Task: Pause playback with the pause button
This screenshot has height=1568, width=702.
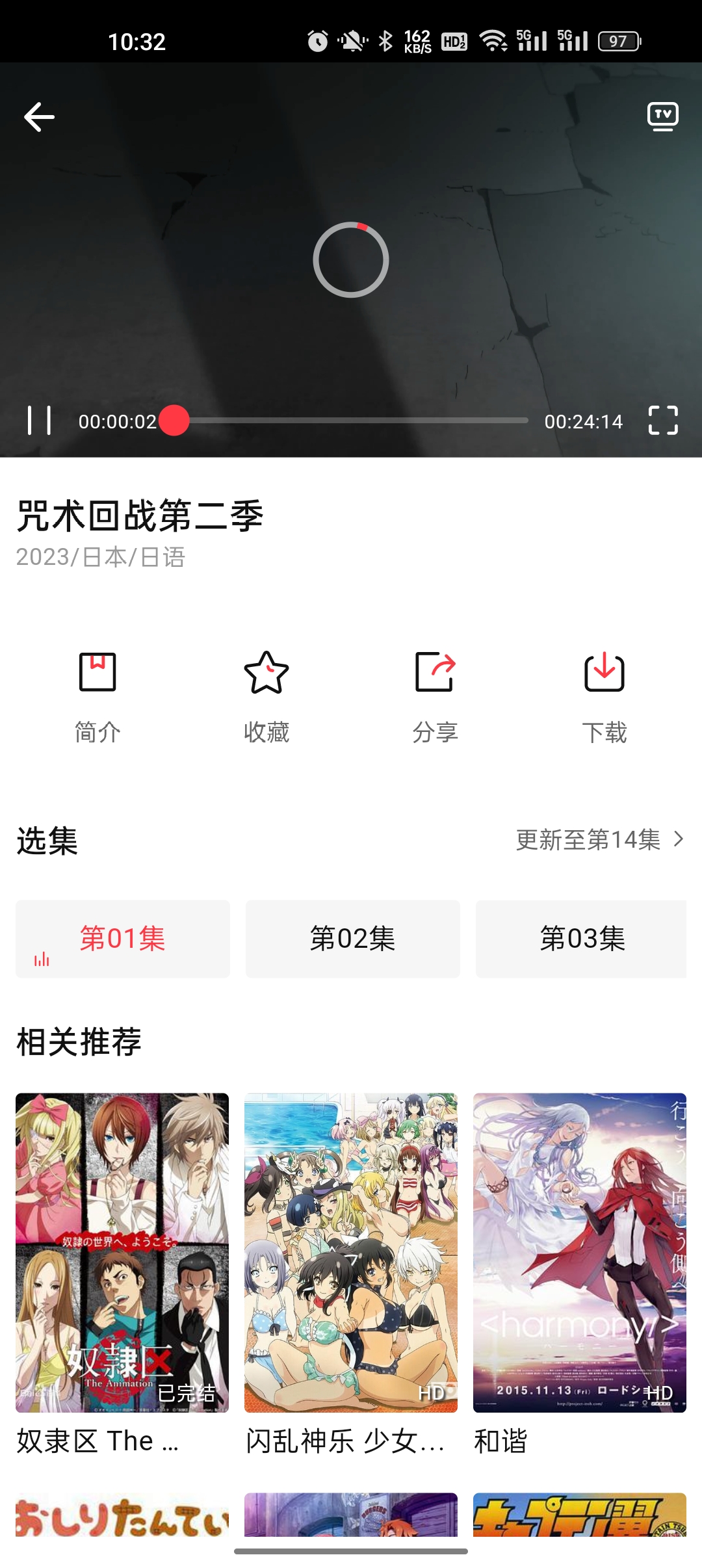Action: coord(40,421)
